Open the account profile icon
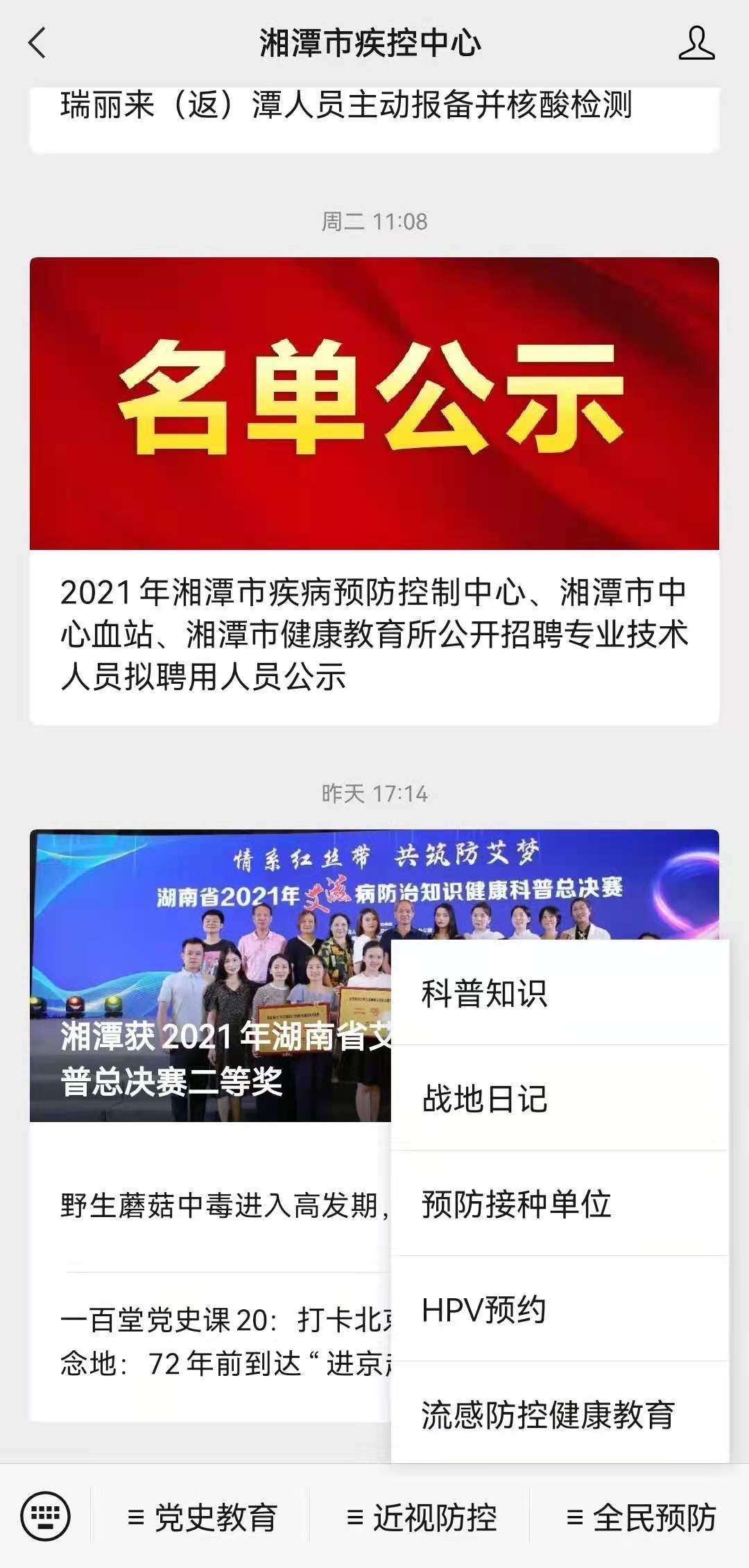749x1568 pixels. [696, 43]
